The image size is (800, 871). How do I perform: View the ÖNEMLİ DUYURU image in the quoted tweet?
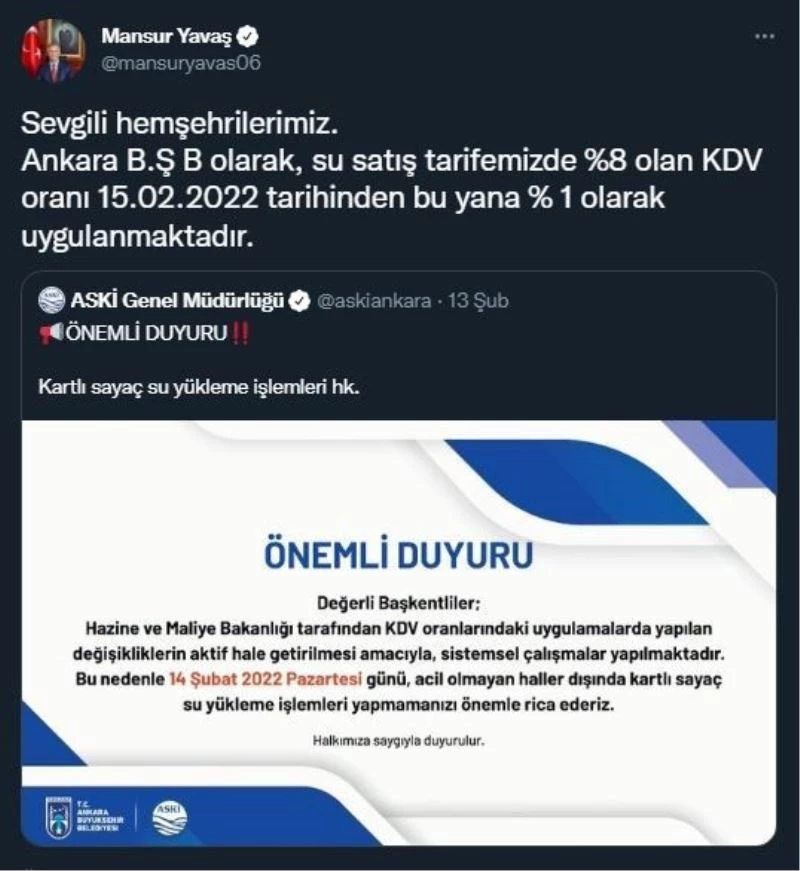[400, 630]
